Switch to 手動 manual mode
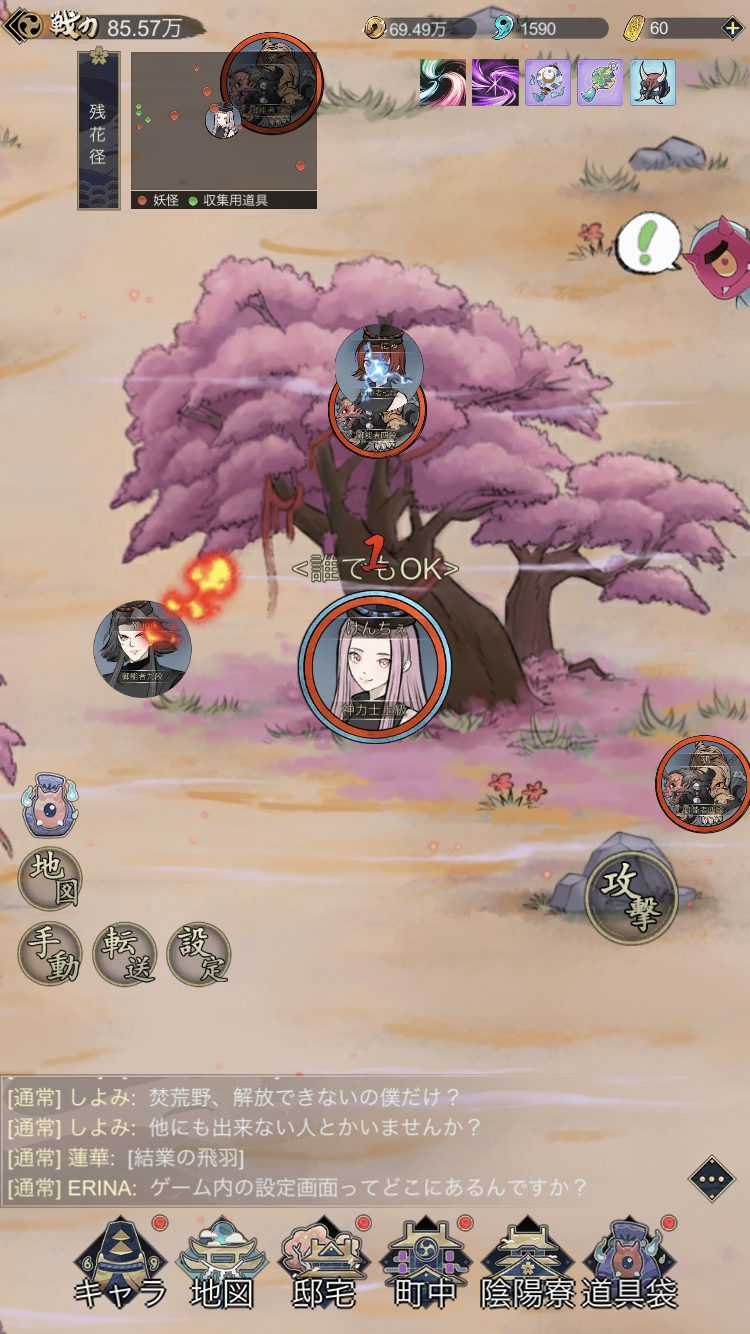This screenshot has width=750, height=1334. (50, 953)
